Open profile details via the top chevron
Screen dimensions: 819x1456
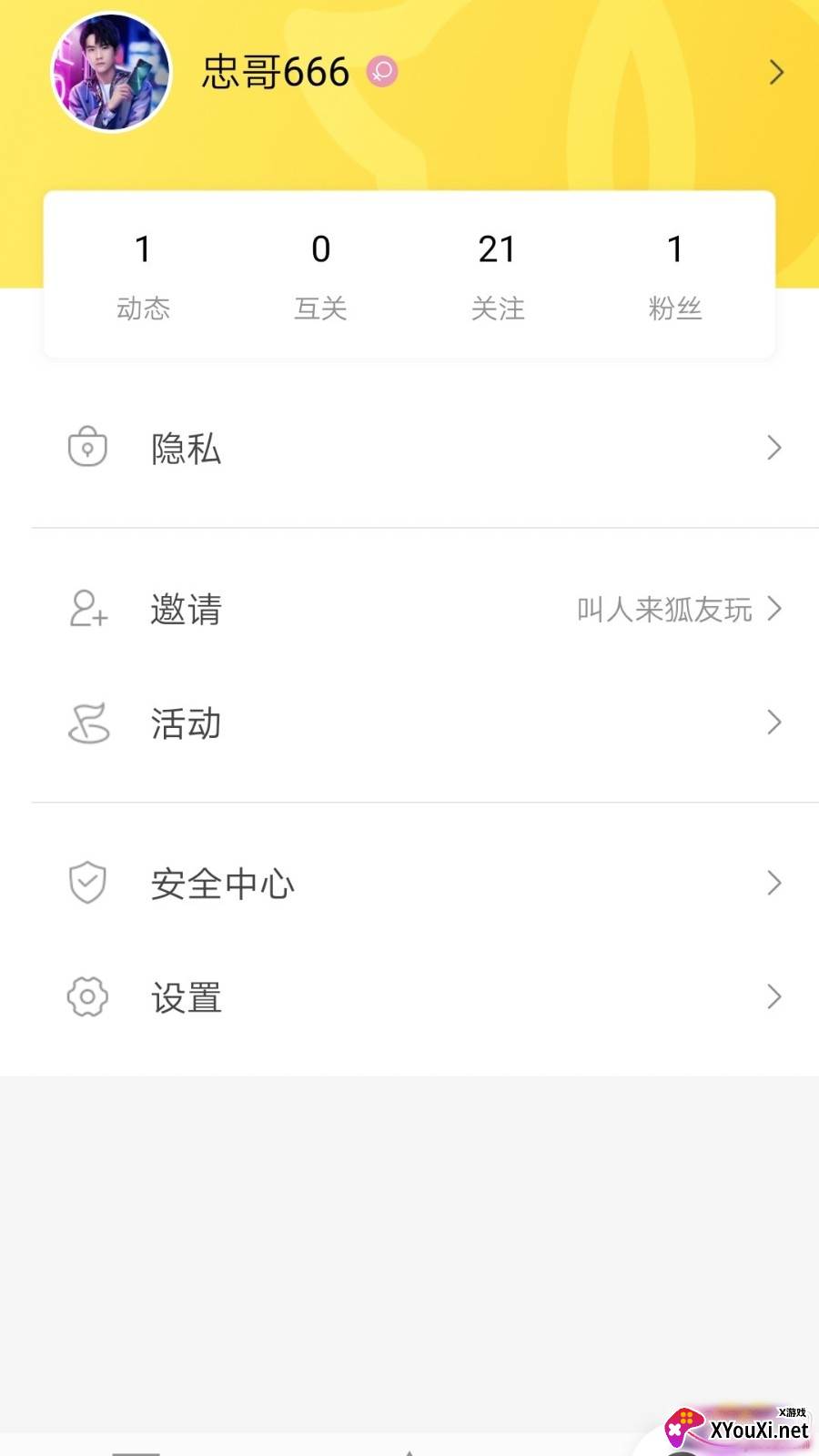click(775, 72)
